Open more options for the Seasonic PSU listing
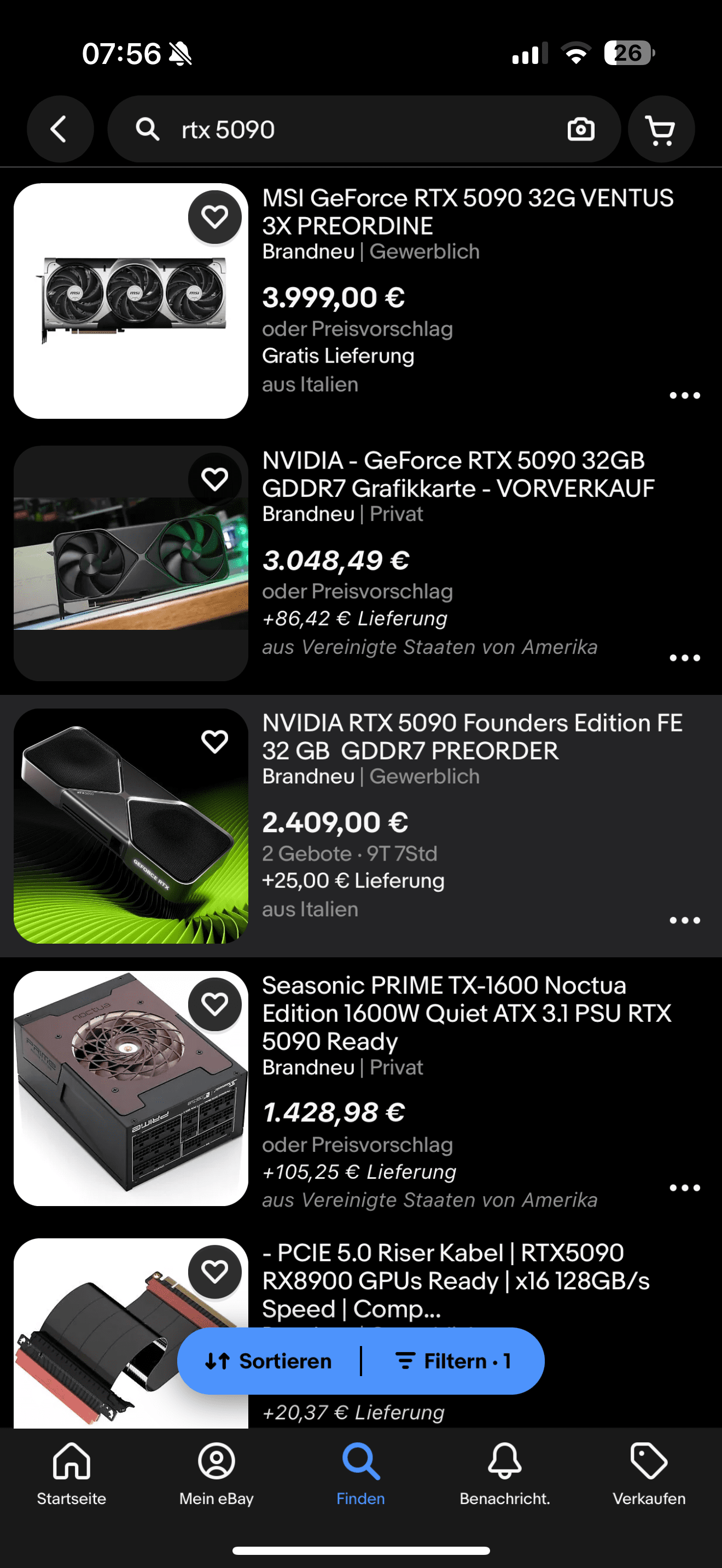 click(684, 1187)
